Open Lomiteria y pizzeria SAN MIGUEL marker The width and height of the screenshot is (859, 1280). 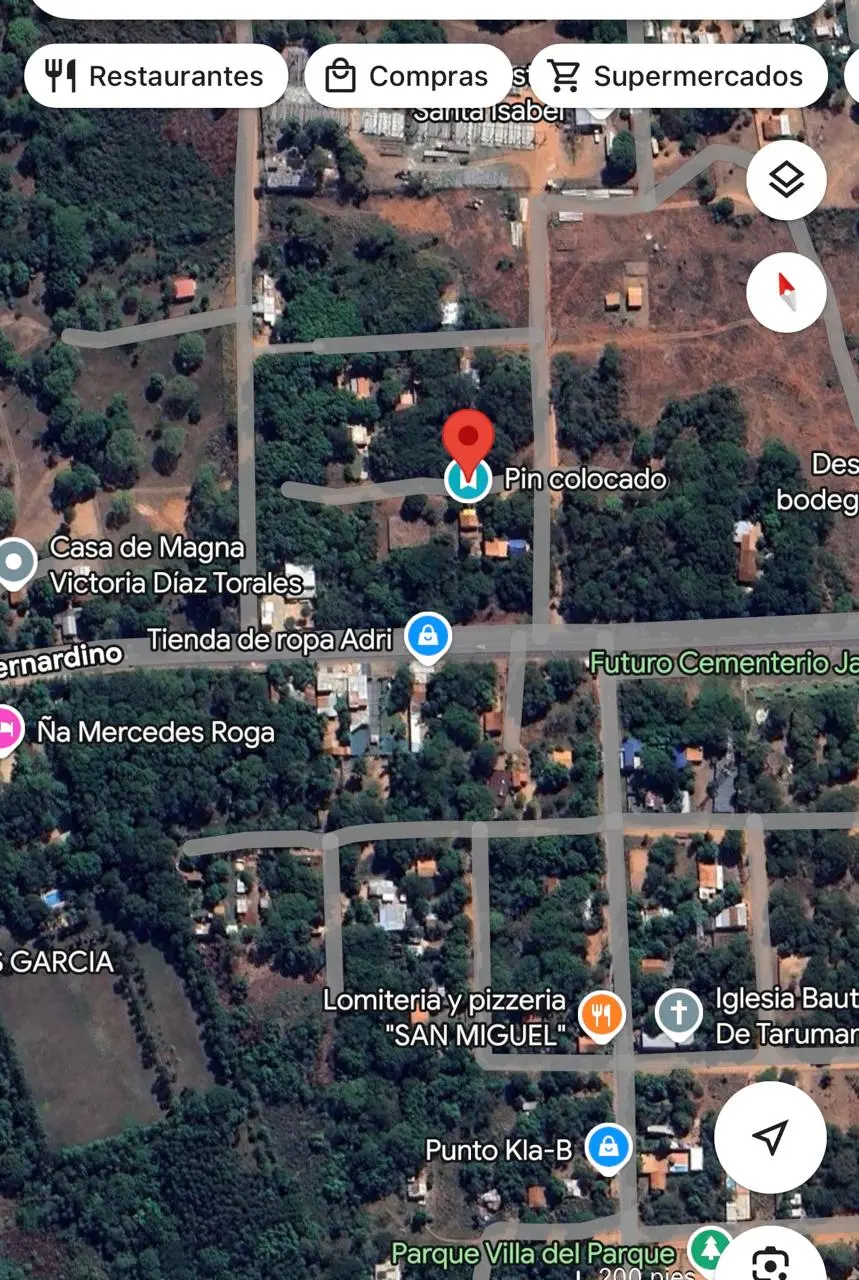tap(601, 1015)
